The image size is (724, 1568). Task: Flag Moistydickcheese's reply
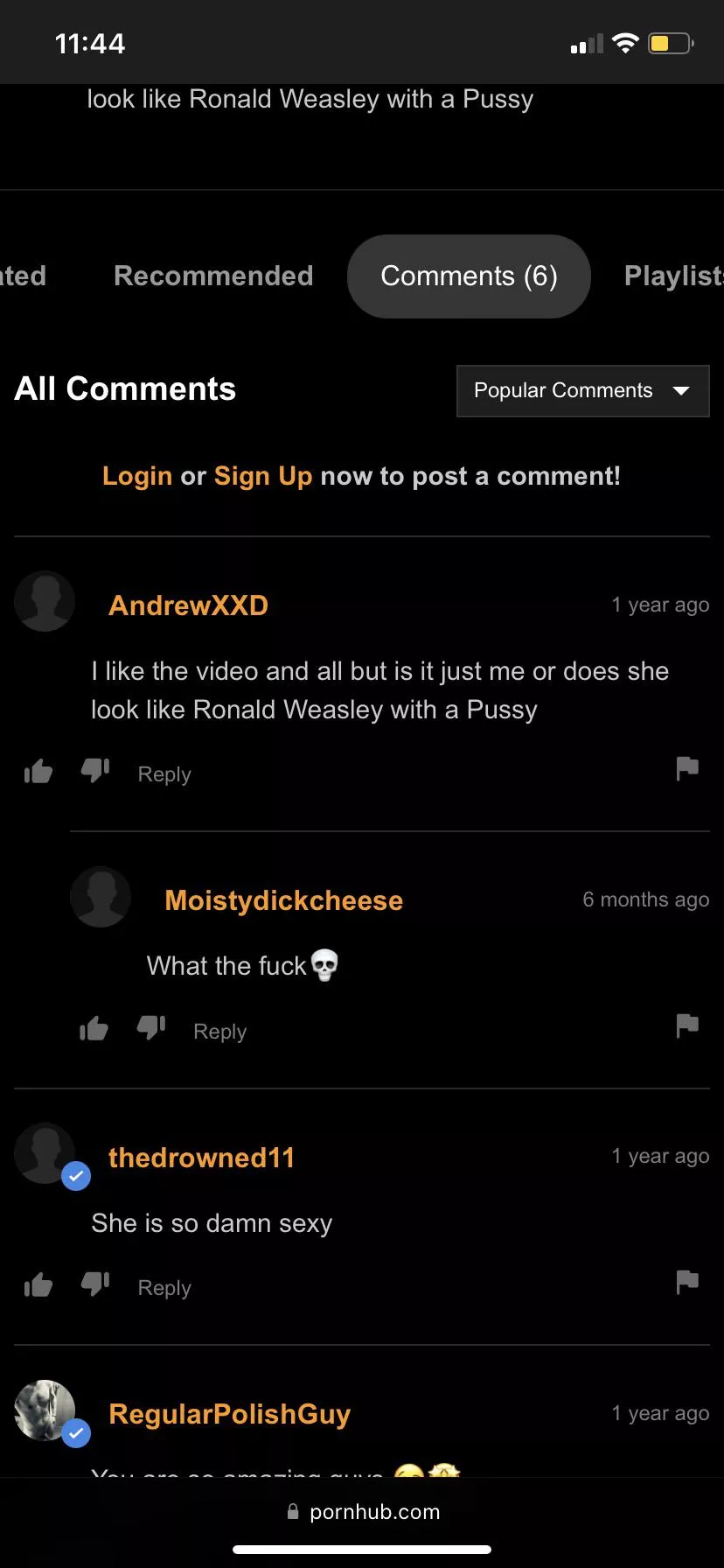click(687, 1025)
